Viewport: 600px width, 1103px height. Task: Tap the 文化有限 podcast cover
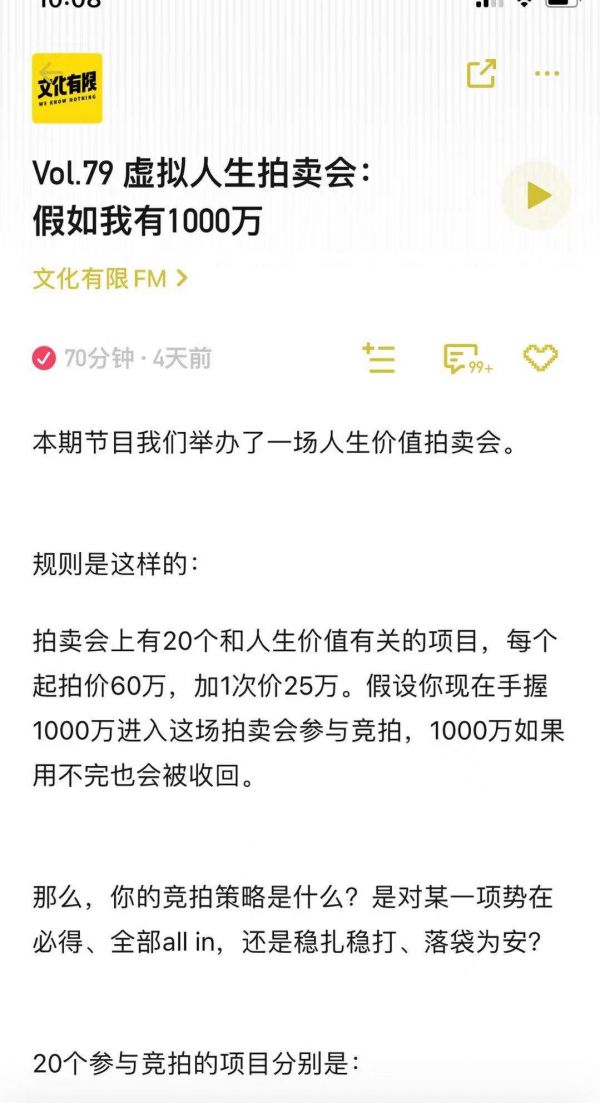[67, 88]
